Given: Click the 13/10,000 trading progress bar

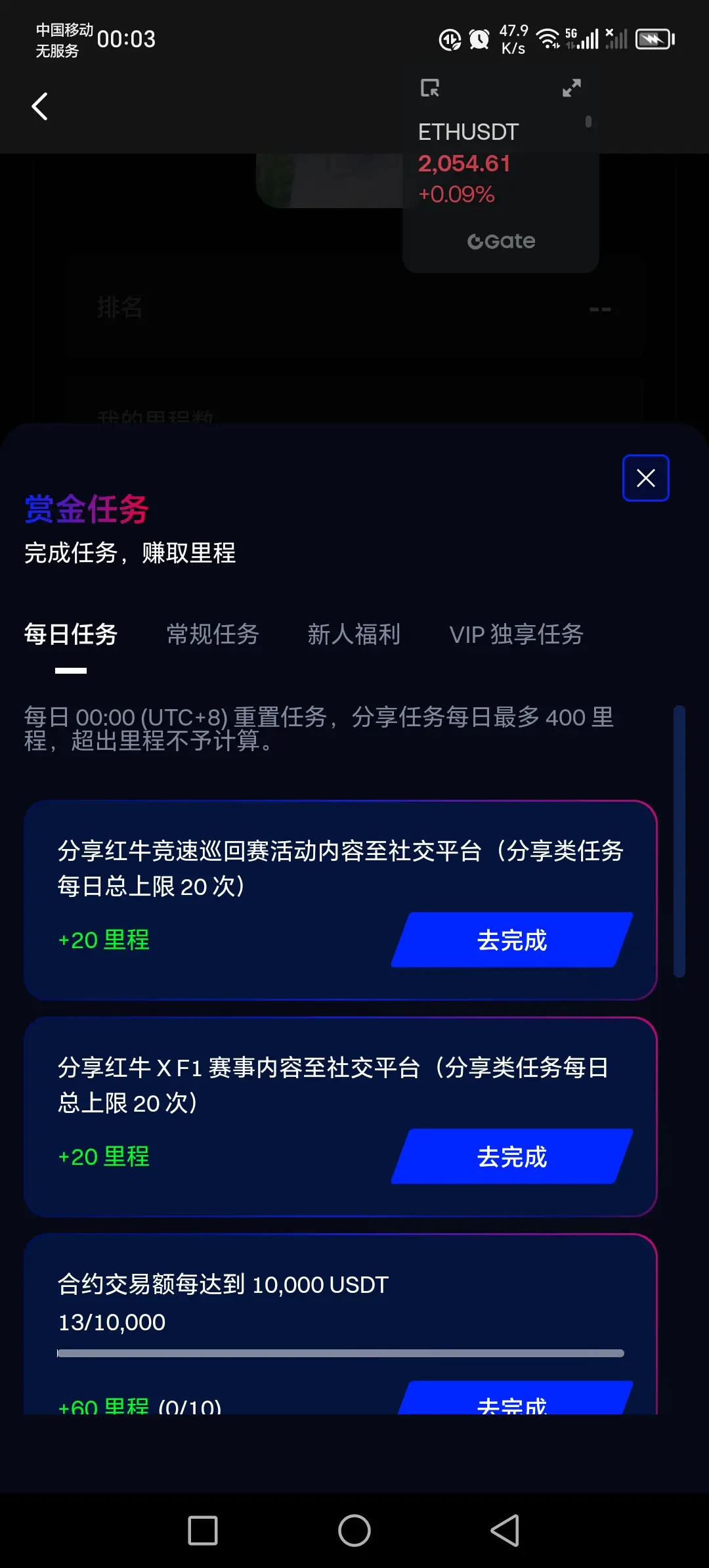Looking at the screenshot, I should (341, 1353).
